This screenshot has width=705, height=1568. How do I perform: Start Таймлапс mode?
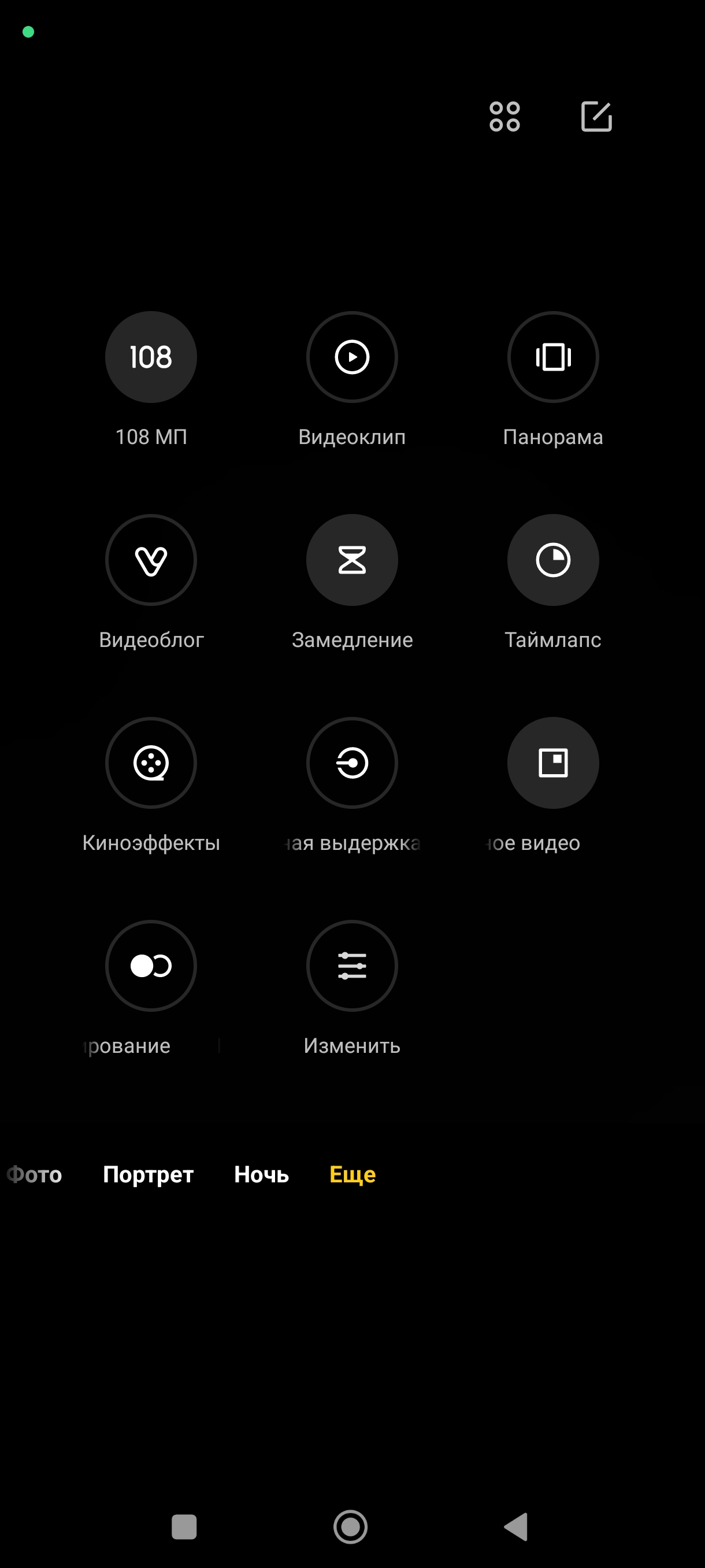point(553,560)
